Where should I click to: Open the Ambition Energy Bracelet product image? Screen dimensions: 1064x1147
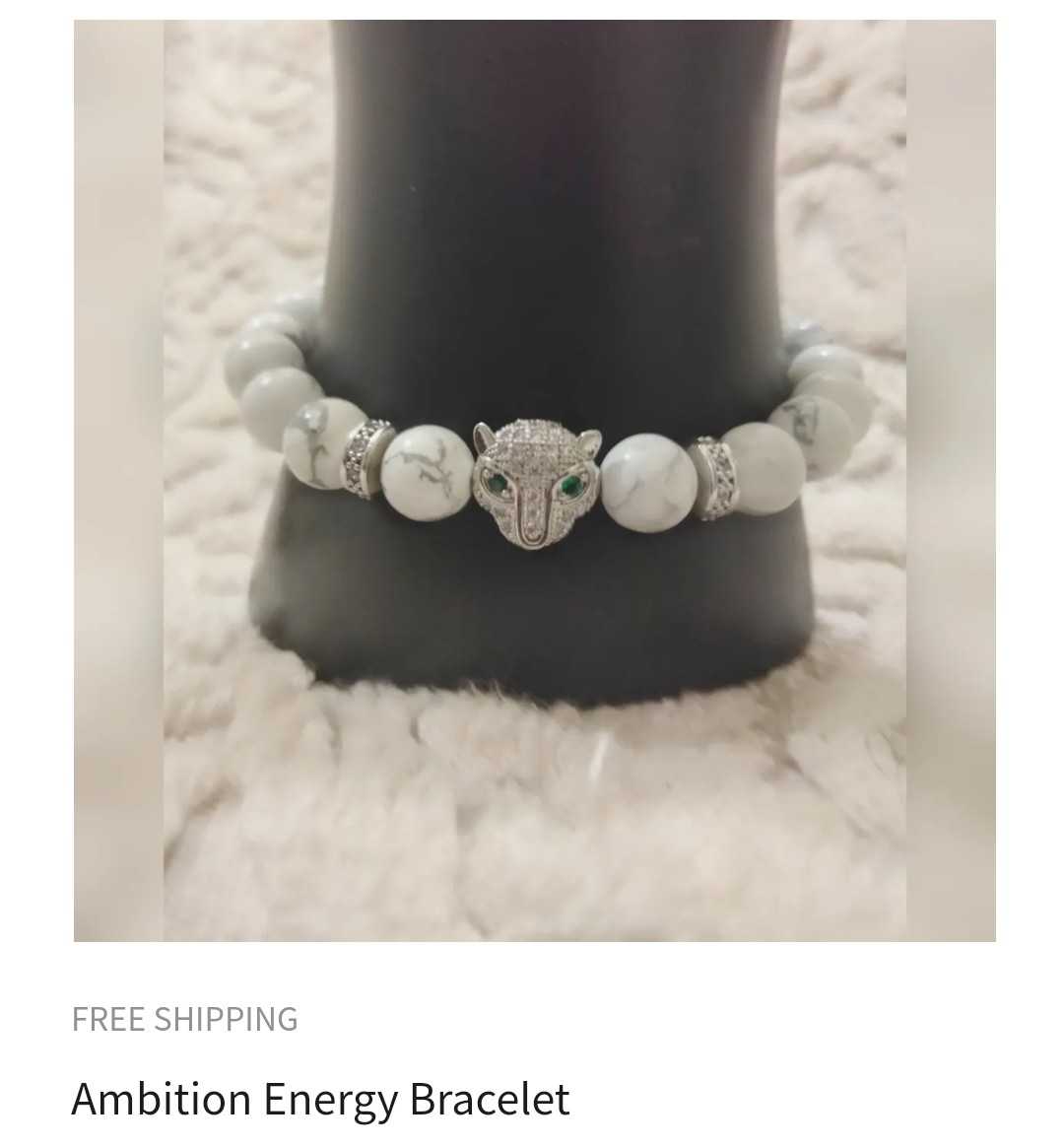[x=534, y=481]
